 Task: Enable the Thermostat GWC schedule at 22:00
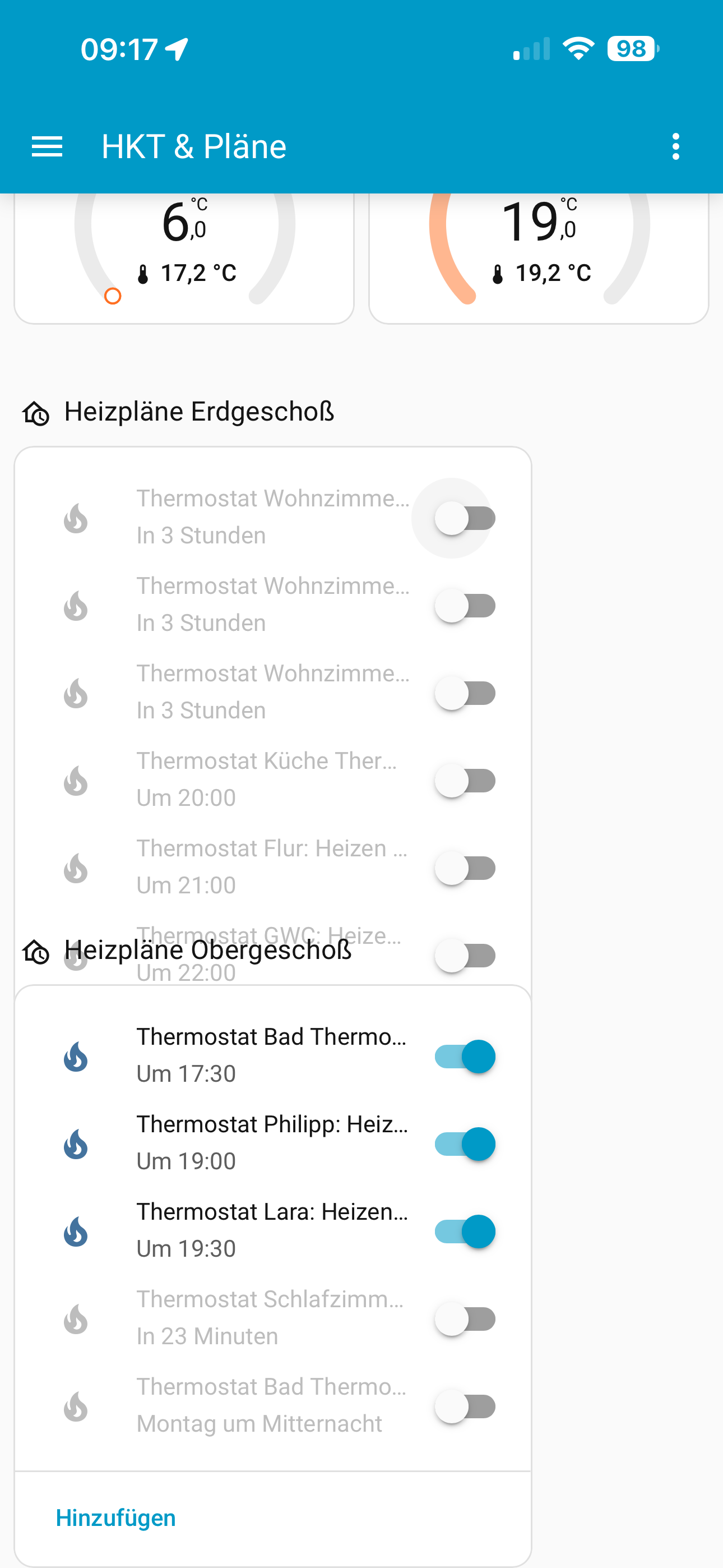[465, 956]
